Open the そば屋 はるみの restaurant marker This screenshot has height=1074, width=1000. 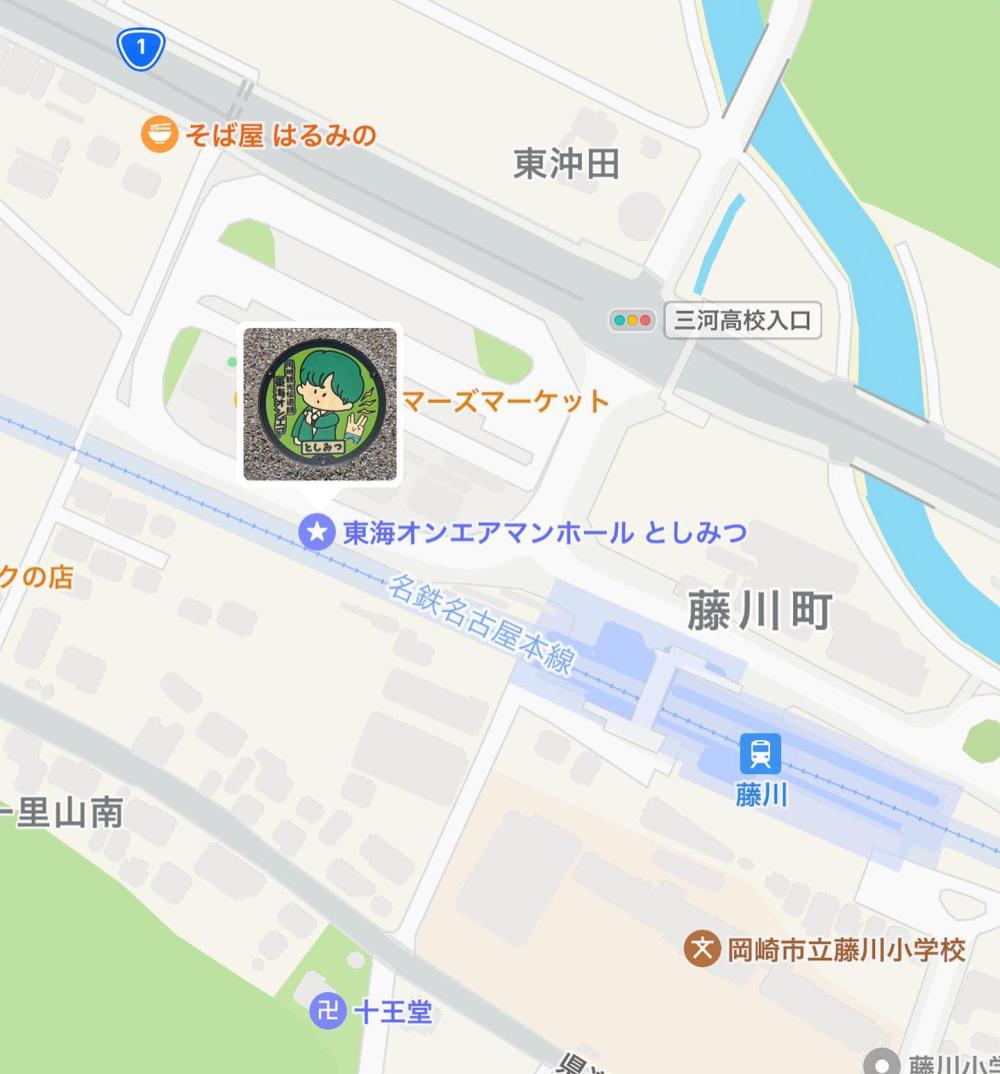coord(159,134)
